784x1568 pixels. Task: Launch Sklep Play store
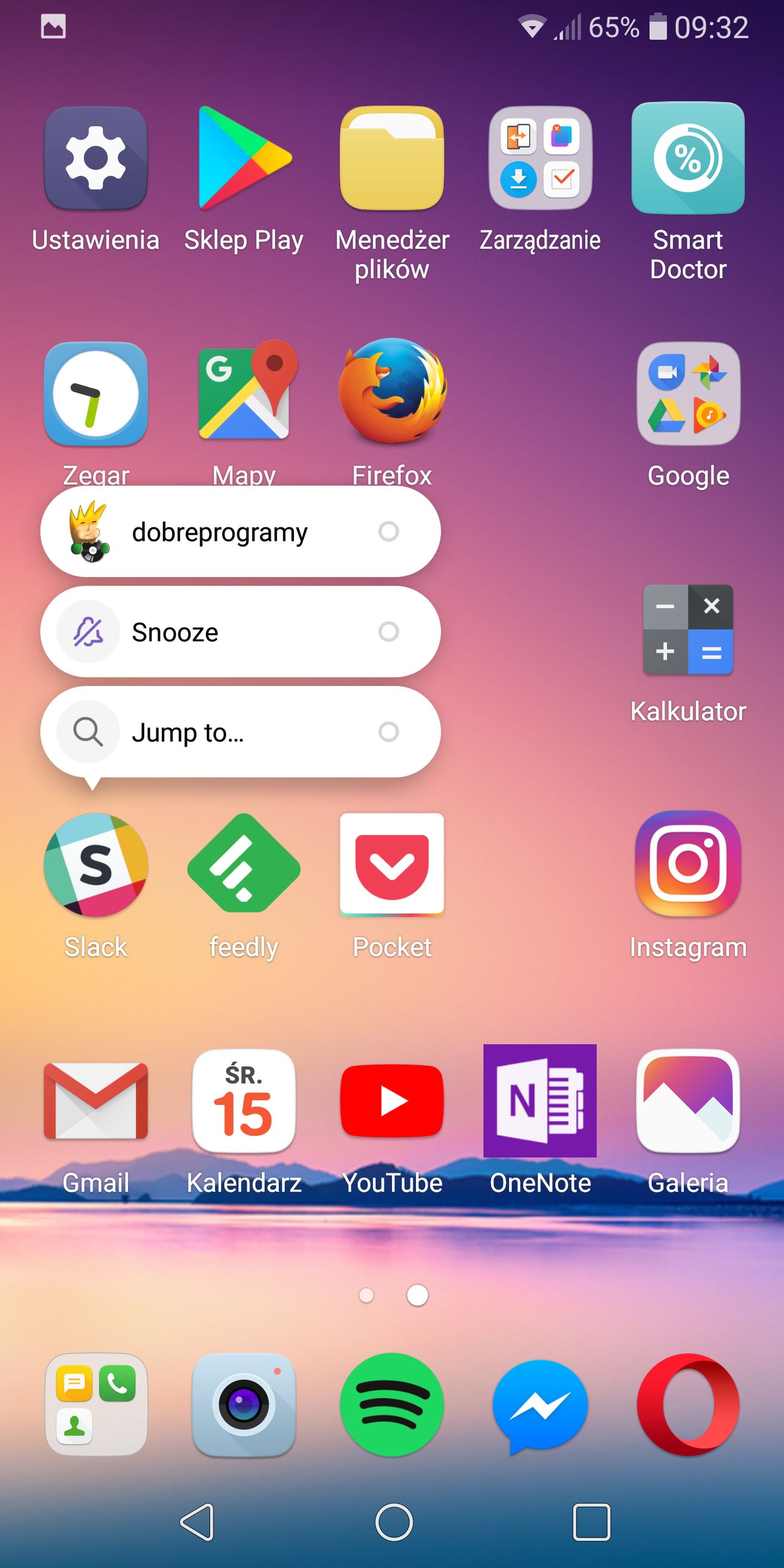[244, 159]
